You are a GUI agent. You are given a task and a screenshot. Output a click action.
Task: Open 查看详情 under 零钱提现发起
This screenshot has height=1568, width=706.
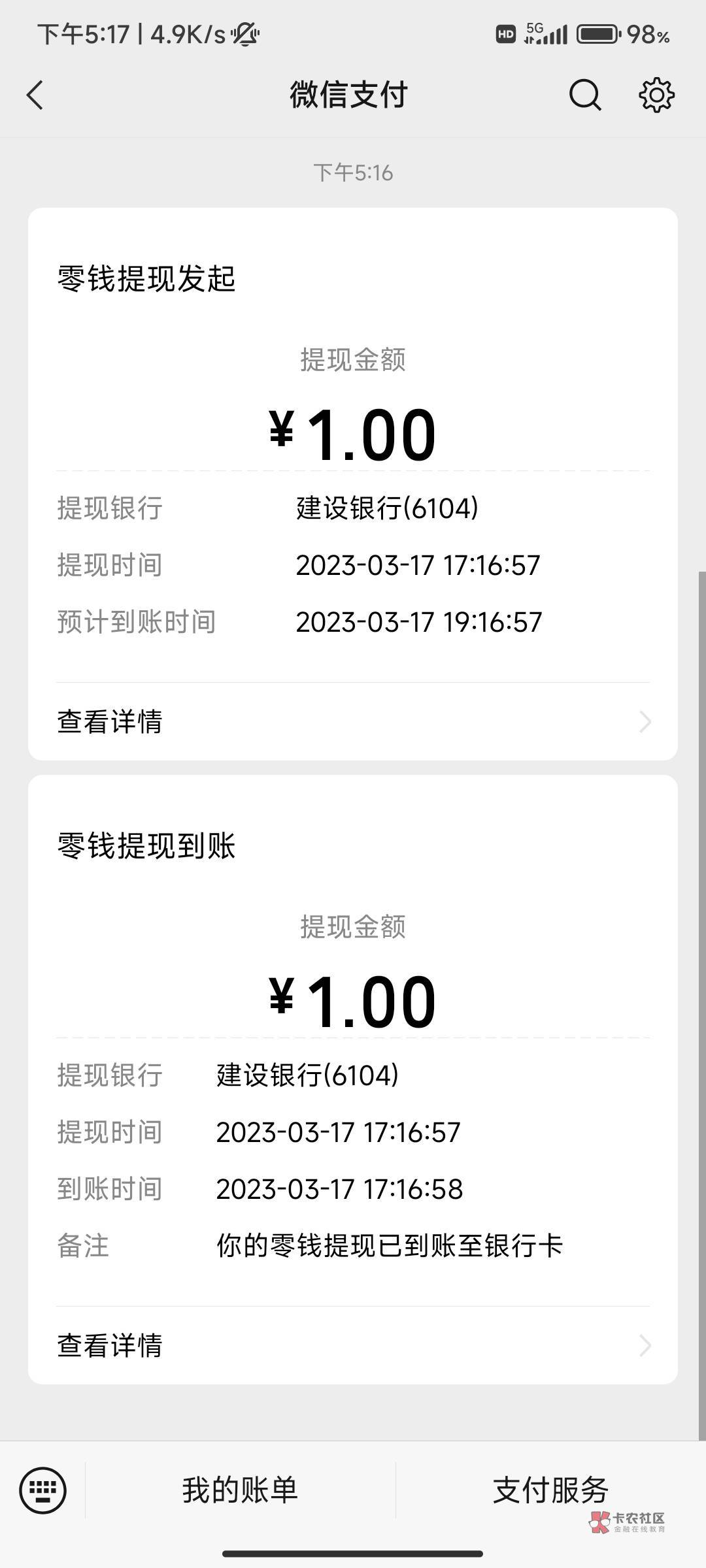tap(353, 721)
